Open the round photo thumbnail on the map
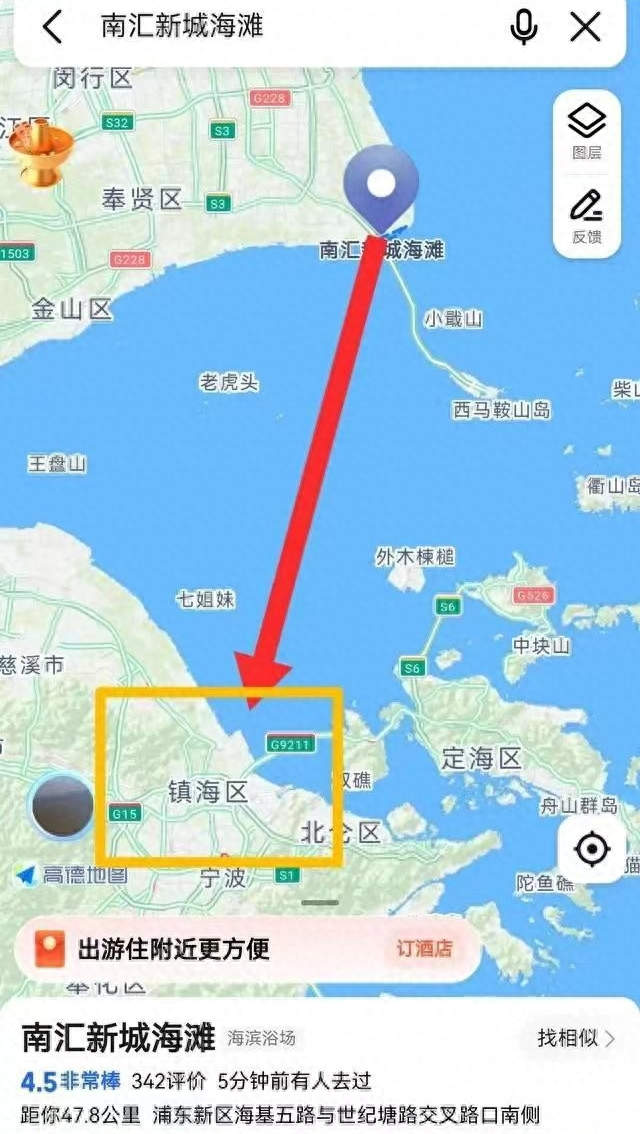Viewport: 640px width, 1134px height. (x=63, y=806)
